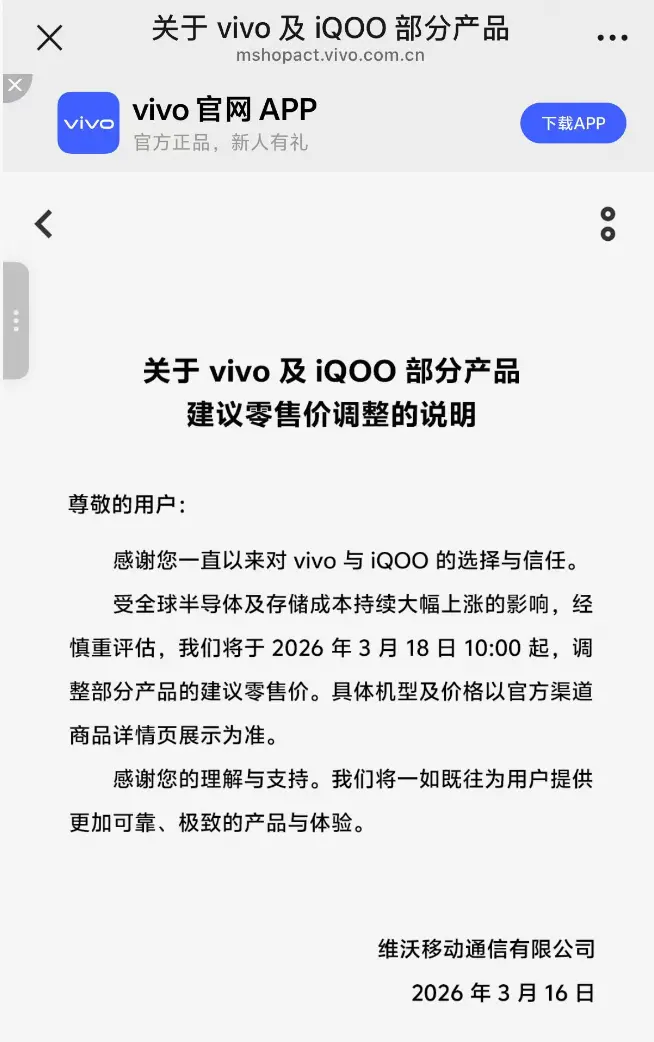Go back using the page's back arrow

point(44,224)
